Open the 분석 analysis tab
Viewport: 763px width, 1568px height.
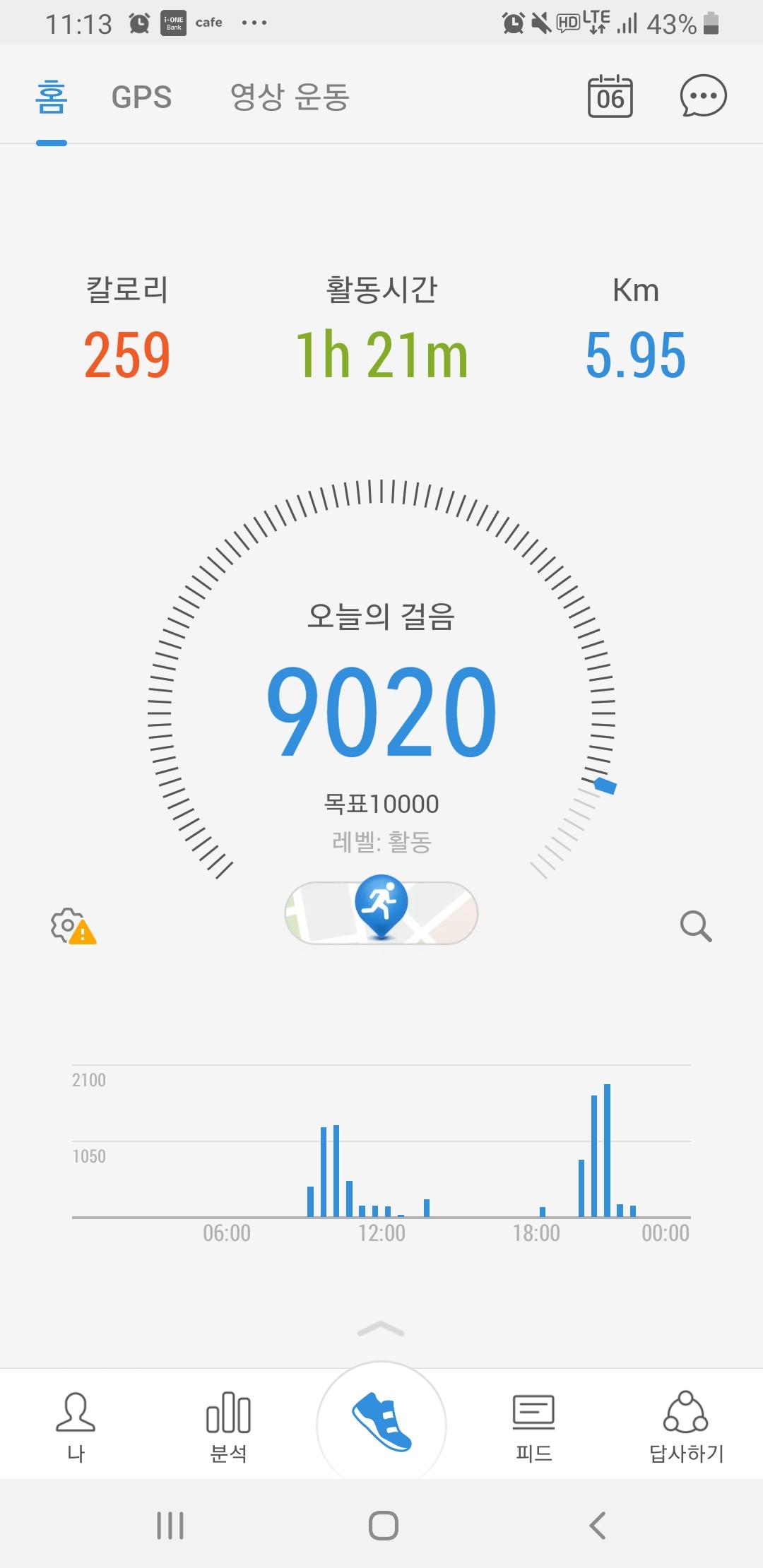228,1427
